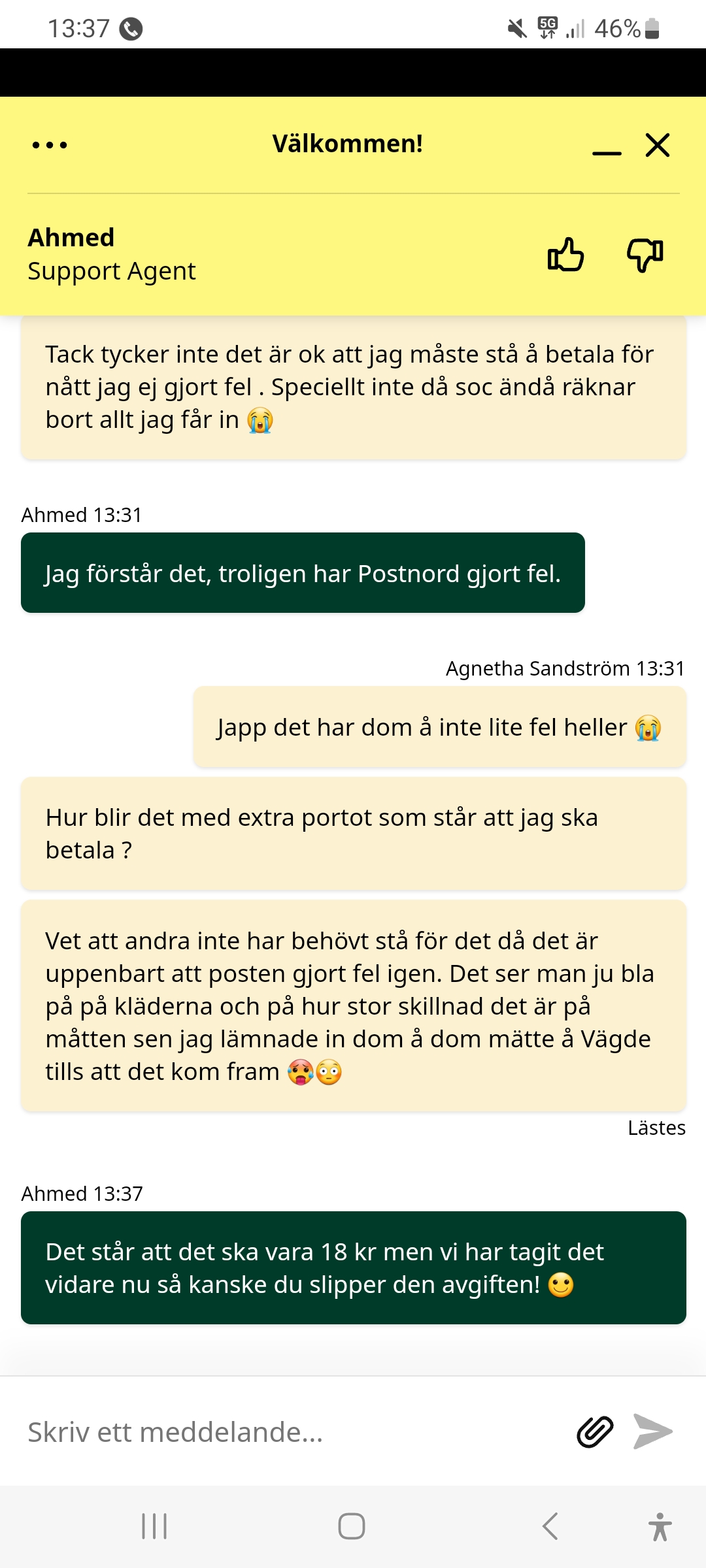Open recent apps from the navigation bar
706x1568 pixels.
pyautogui.click(x=155, y=1526)
